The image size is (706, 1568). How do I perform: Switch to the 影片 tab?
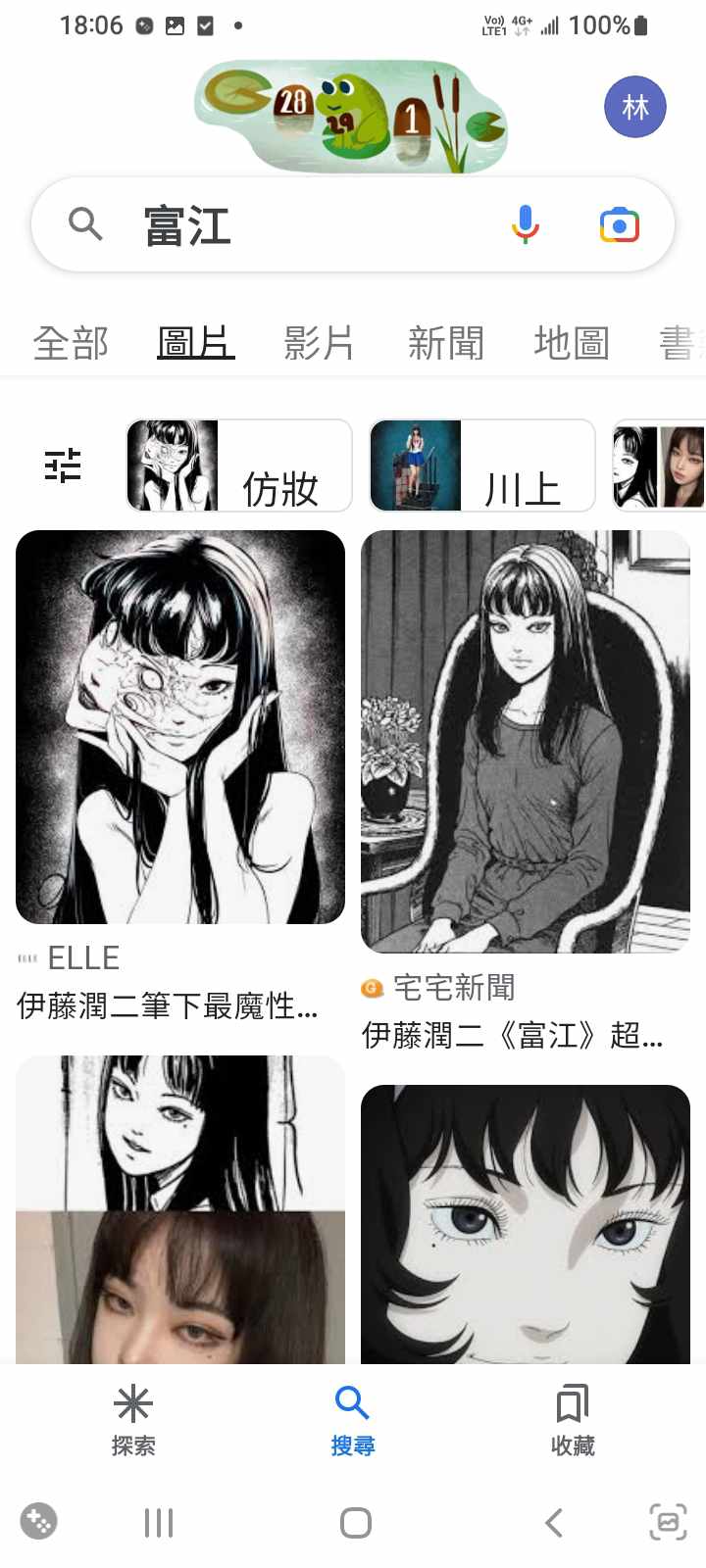click(319, 343)
